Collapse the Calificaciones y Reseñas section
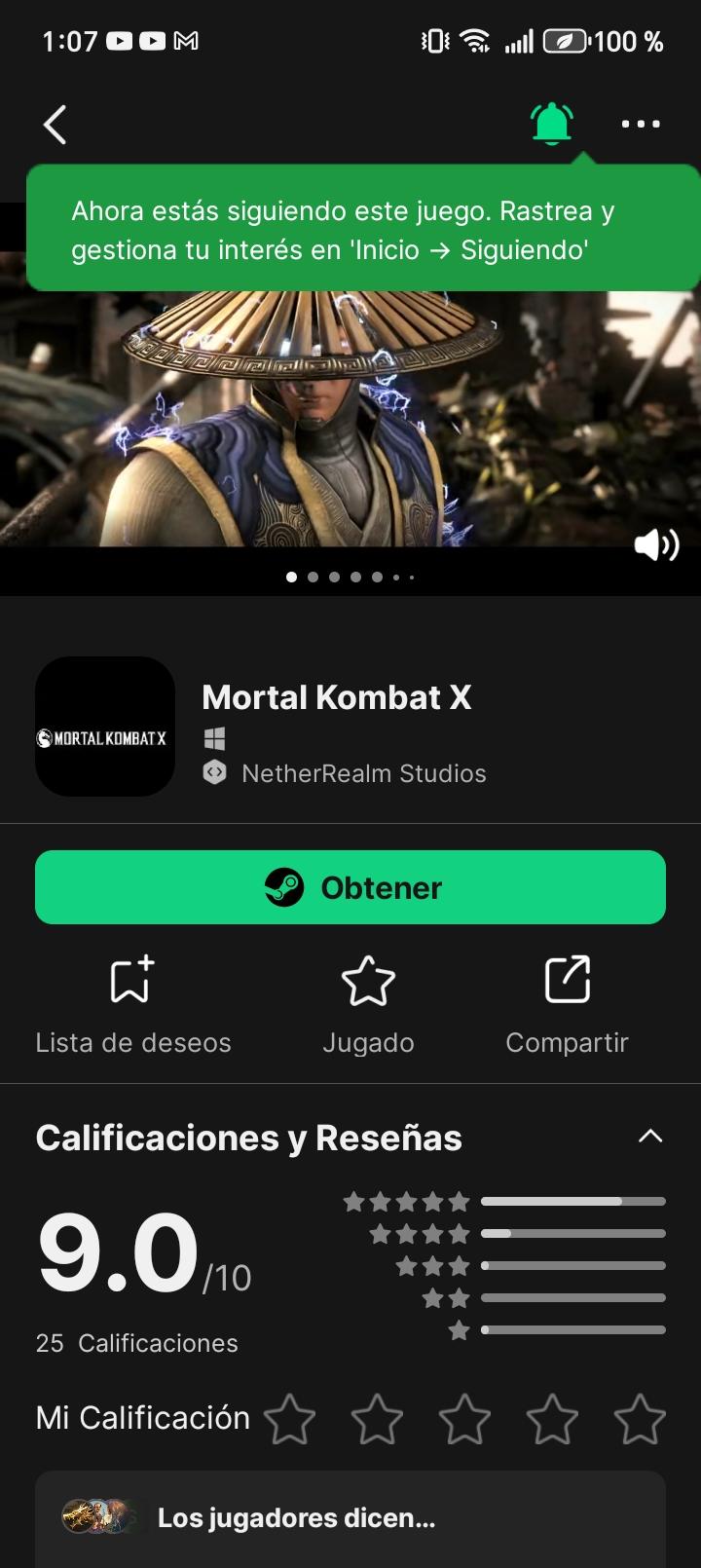Image resolution: width=701 pixels, height=1568 pixels. click(649, 1137)
